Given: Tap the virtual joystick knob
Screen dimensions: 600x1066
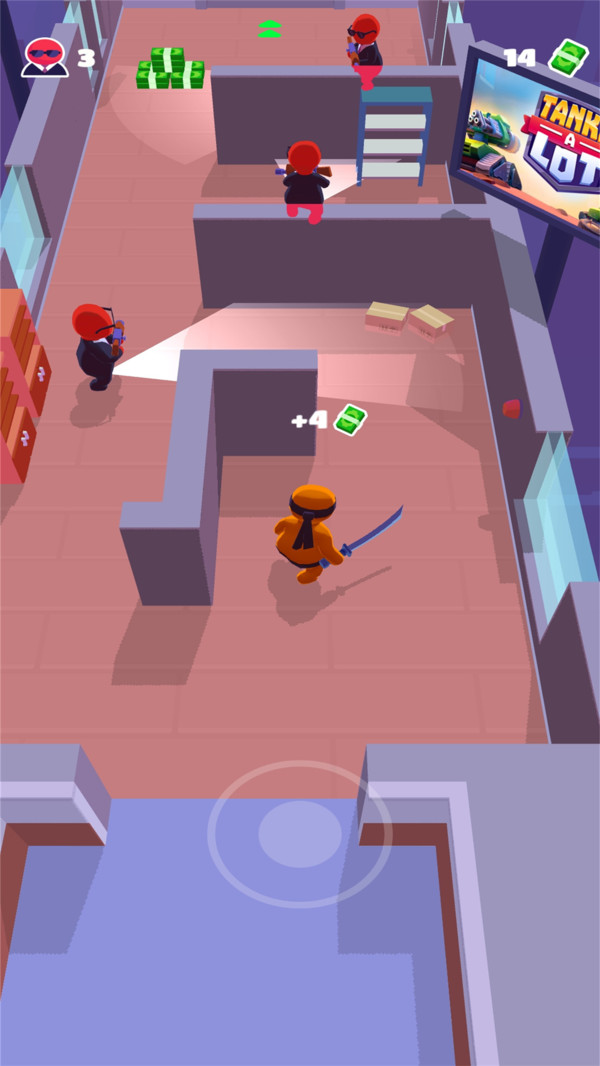Looking at the screenshot, I should [300, 834].
